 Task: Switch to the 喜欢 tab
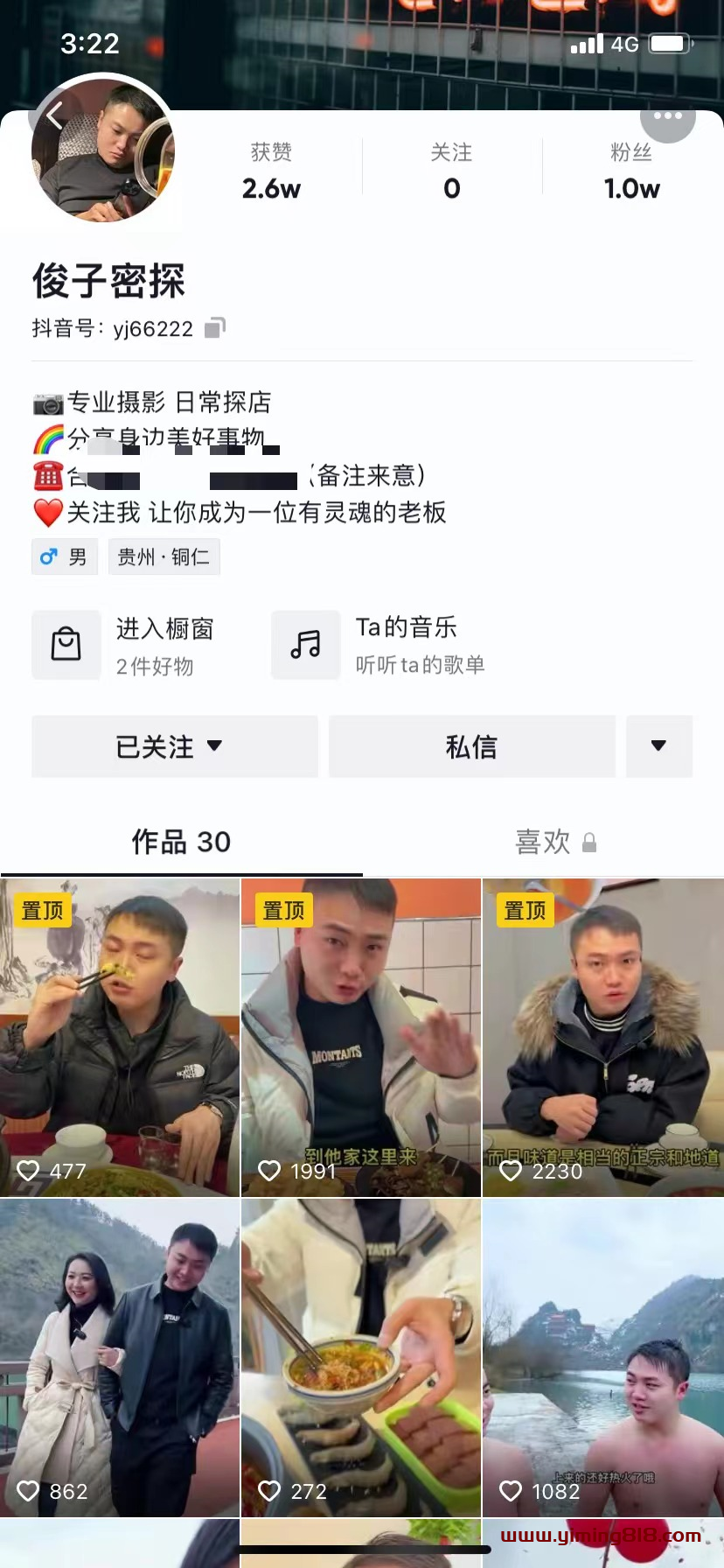coord(554,842)
